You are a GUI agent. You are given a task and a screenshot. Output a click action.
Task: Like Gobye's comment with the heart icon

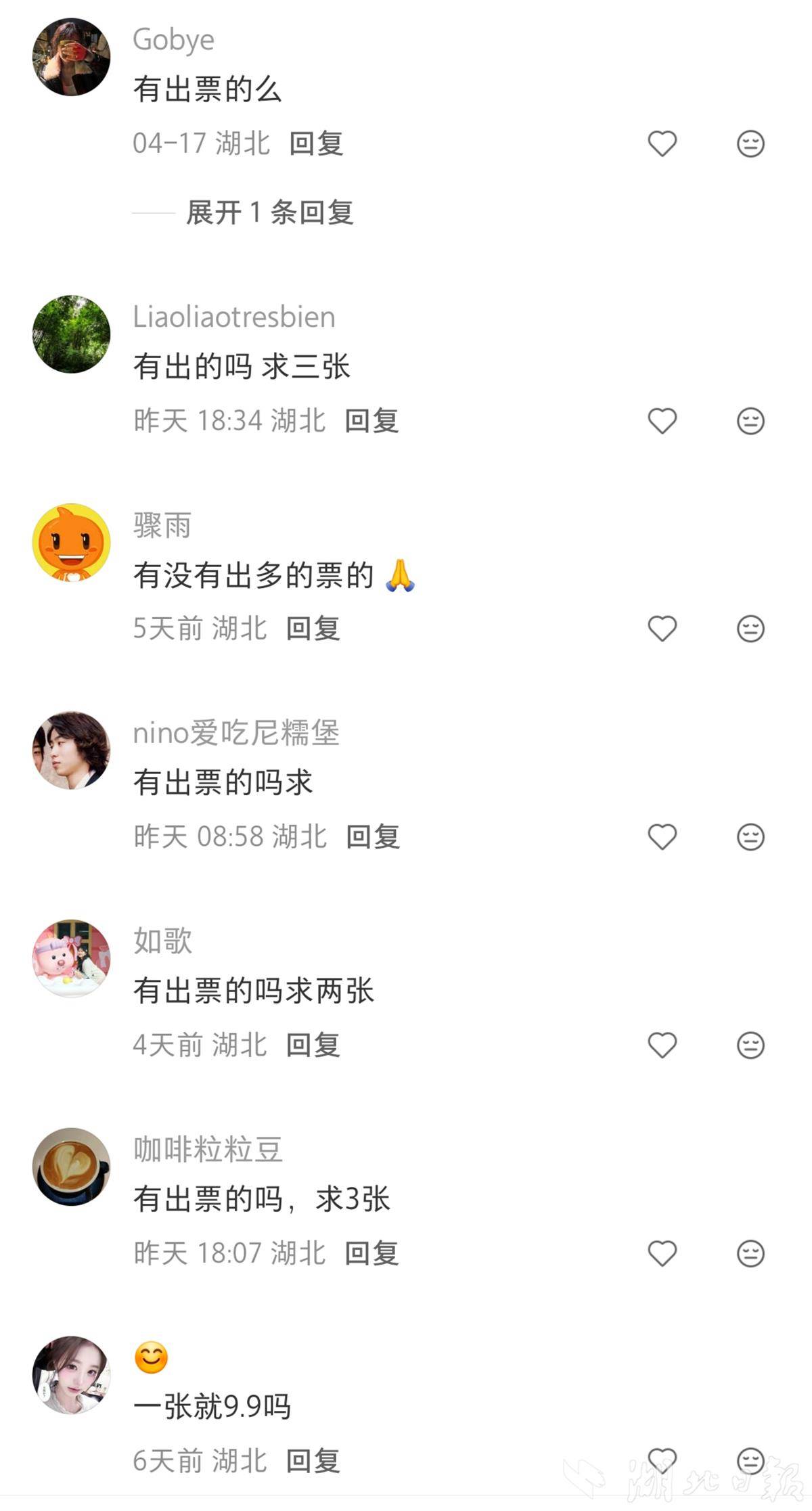click(662, 142)
